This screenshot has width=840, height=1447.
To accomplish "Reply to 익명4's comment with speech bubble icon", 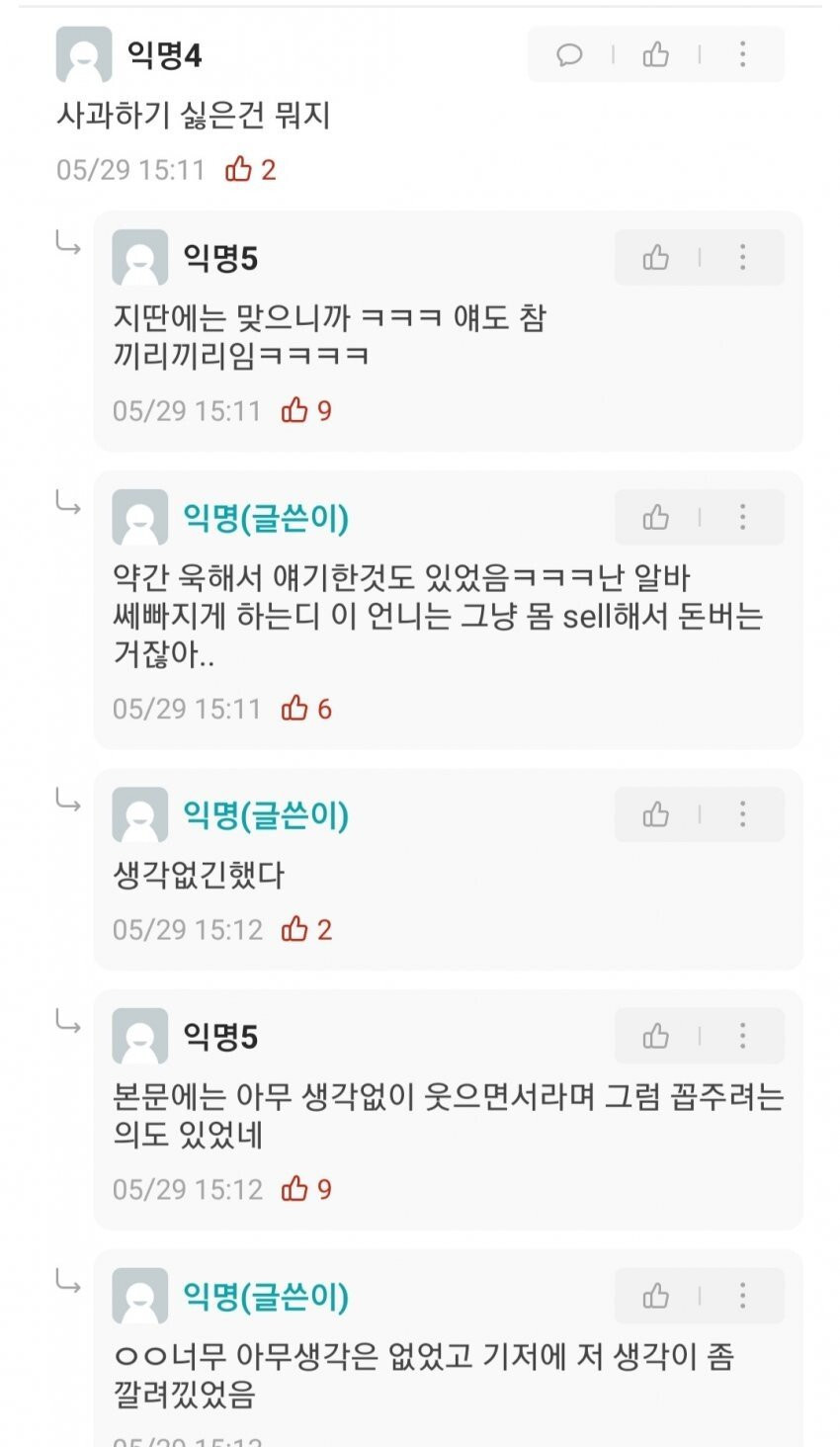I will tap(569, 54).
